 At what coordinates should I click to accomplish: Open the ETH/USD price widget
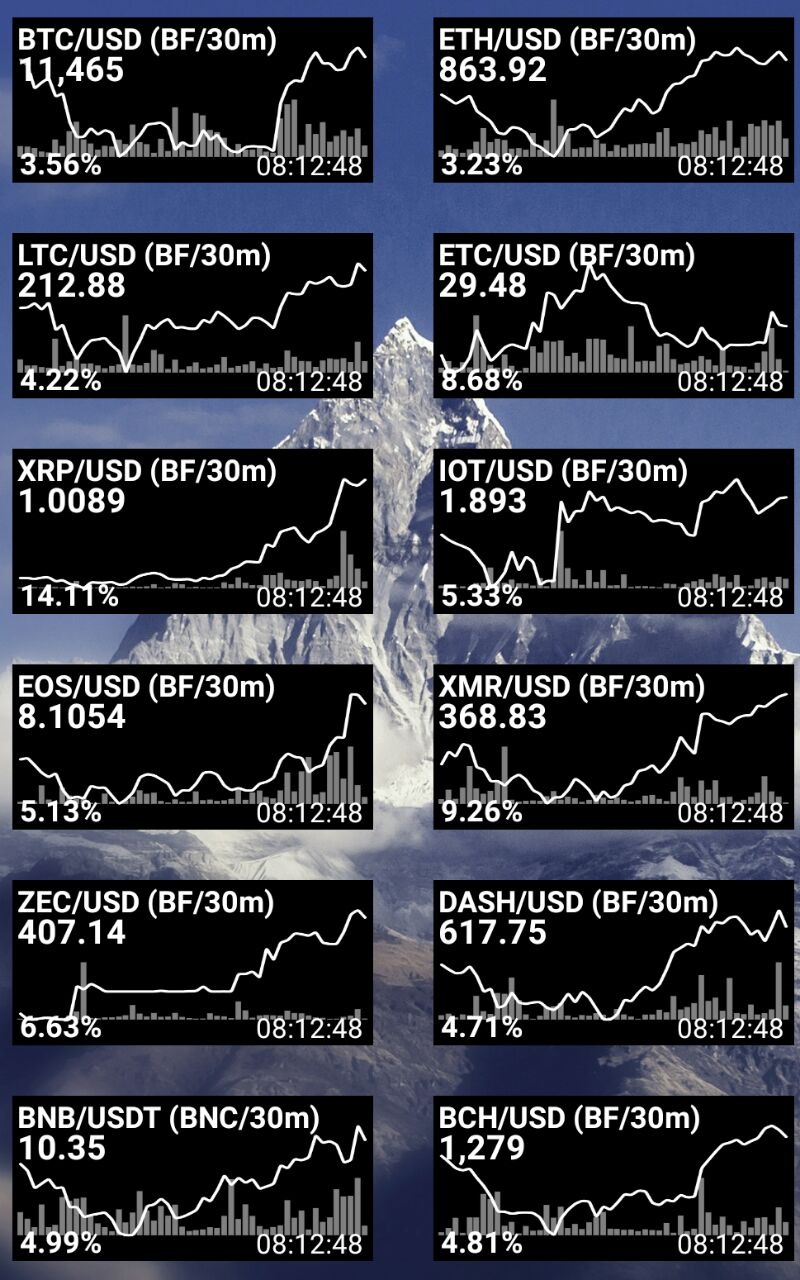(613, 100)
